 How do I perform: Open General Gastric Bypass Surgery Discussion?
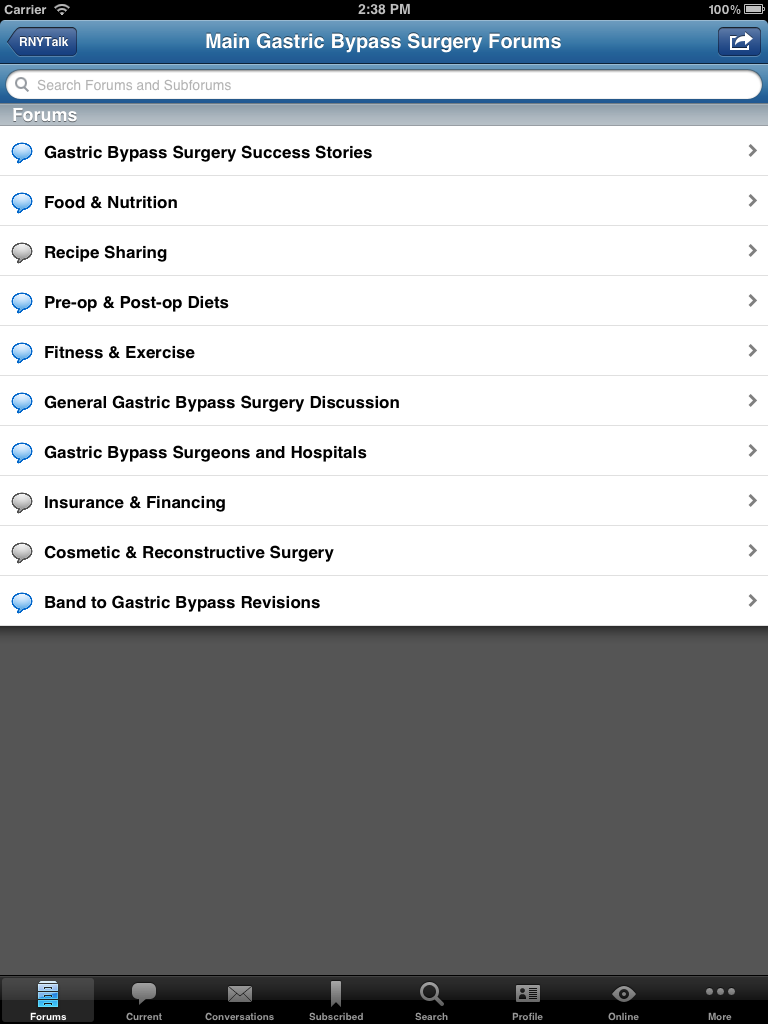tap(384, 401)
